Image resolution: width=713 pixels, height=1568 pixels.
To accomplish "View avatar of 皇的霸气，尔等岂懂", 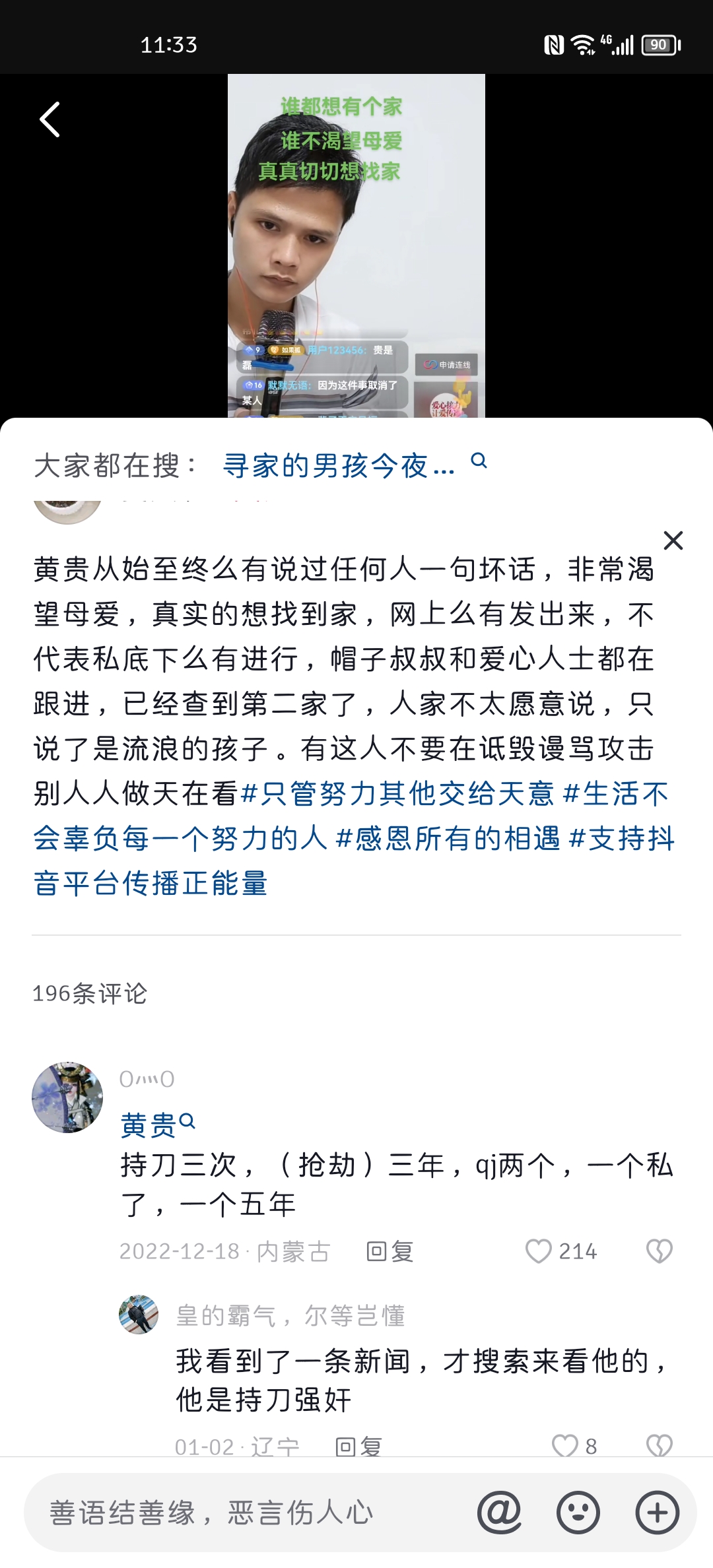I will tap(139, 1315).
